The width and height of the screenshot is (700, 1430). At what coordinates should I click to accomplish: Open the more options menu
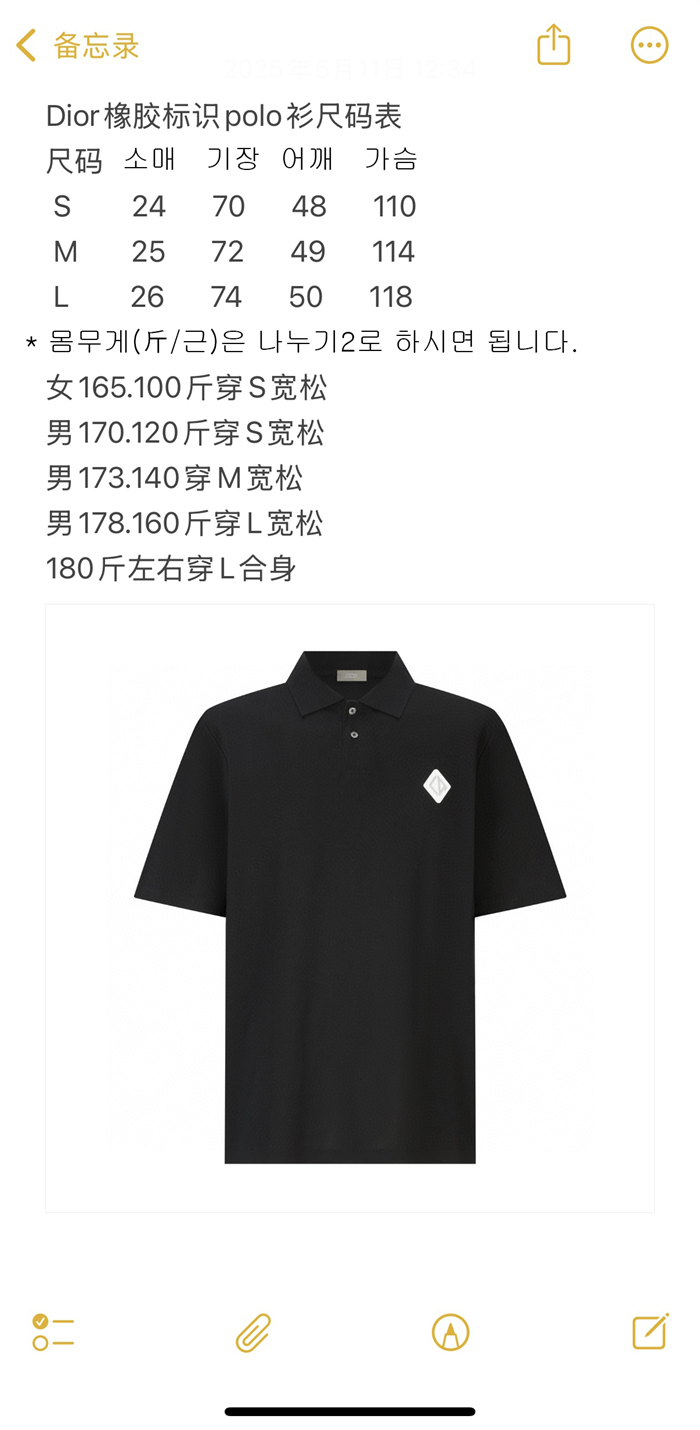[649, 45]
